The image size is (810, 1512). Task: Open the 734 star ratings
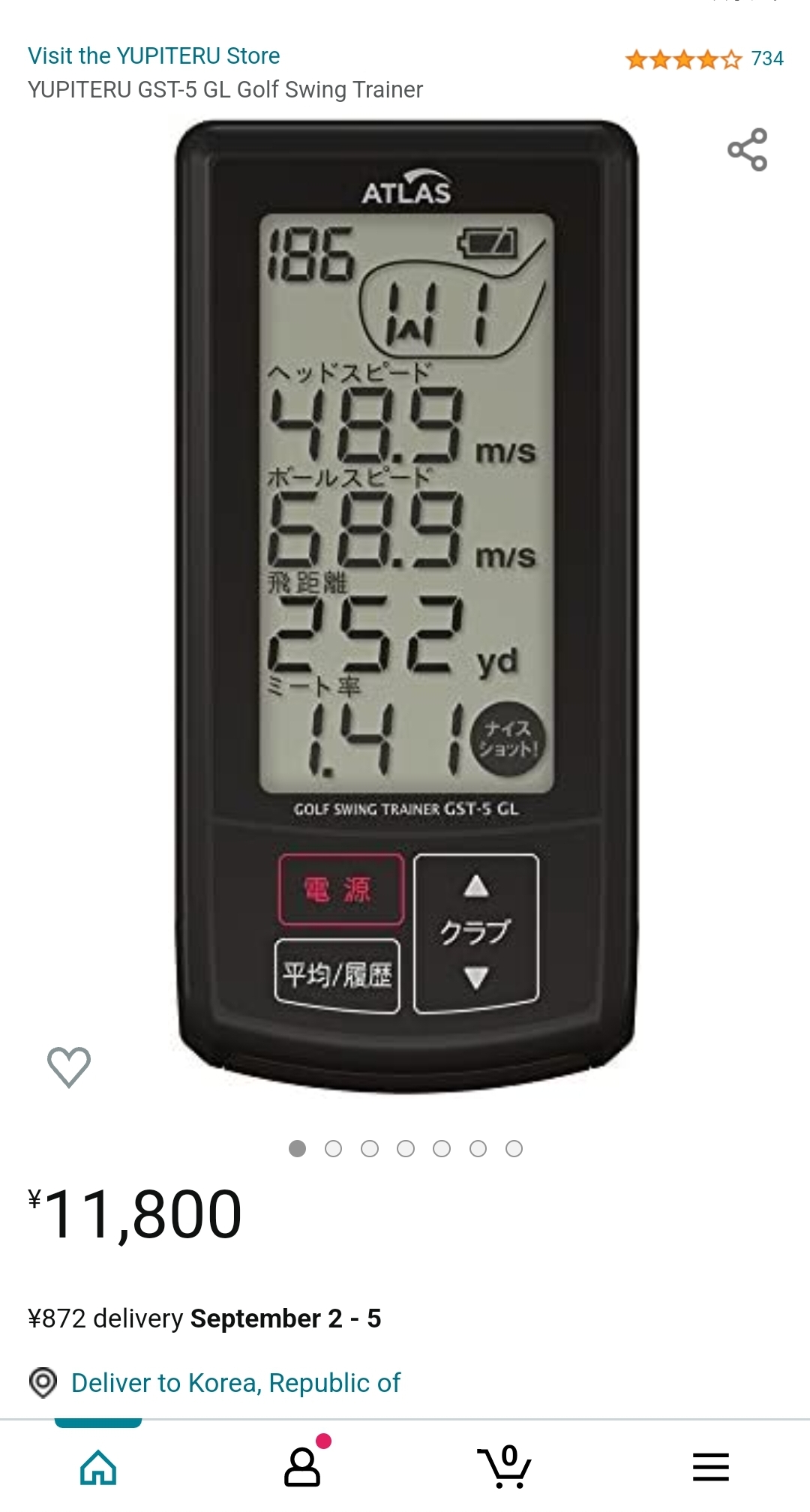point(704,58)
